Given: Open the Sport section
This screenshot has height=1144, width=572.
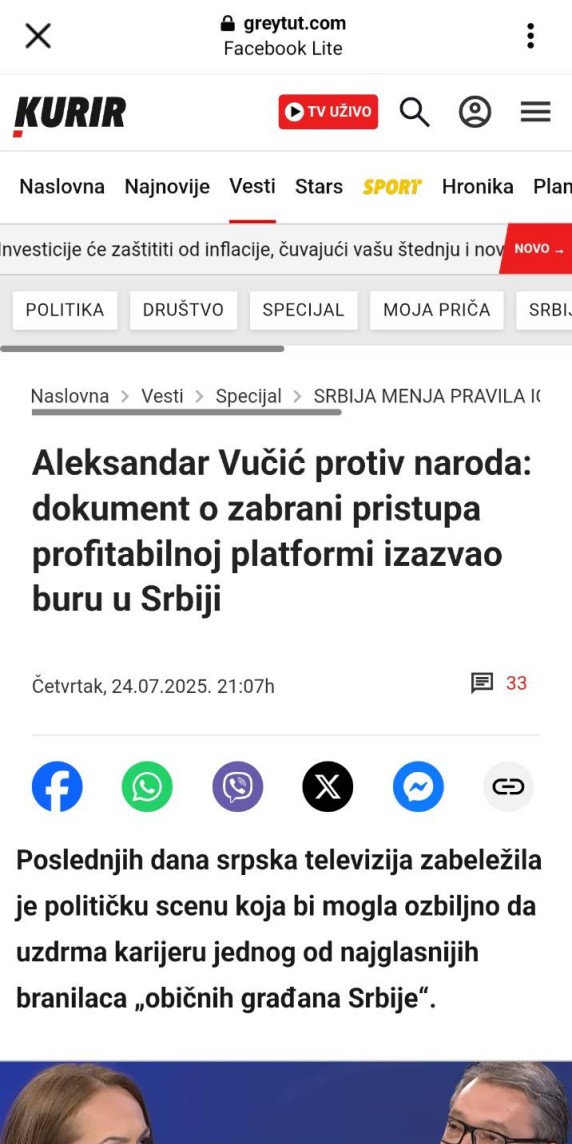Looking at the screenshot, I should (393, 187).
